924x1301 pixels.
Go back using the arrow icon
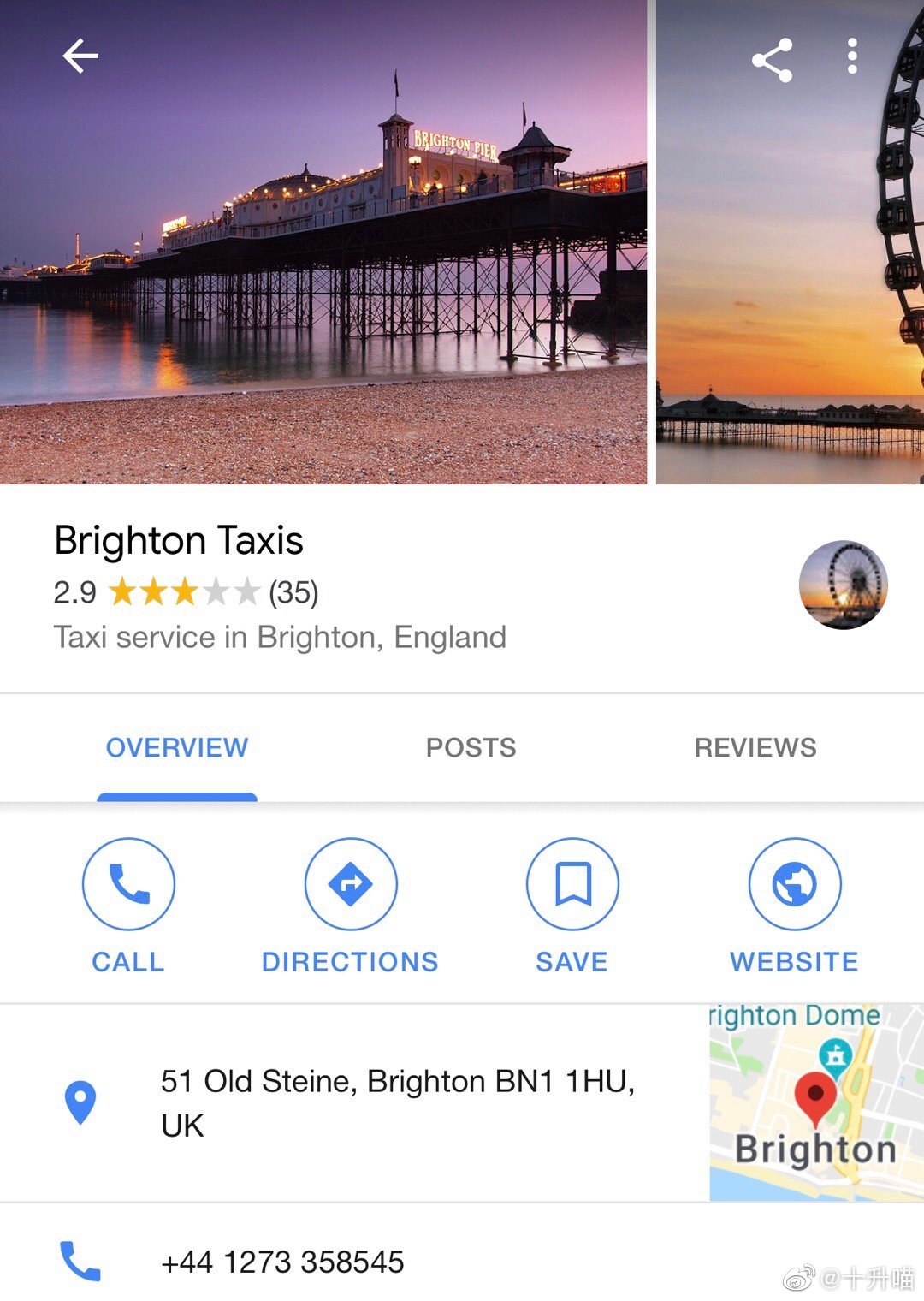coord(80,56)
